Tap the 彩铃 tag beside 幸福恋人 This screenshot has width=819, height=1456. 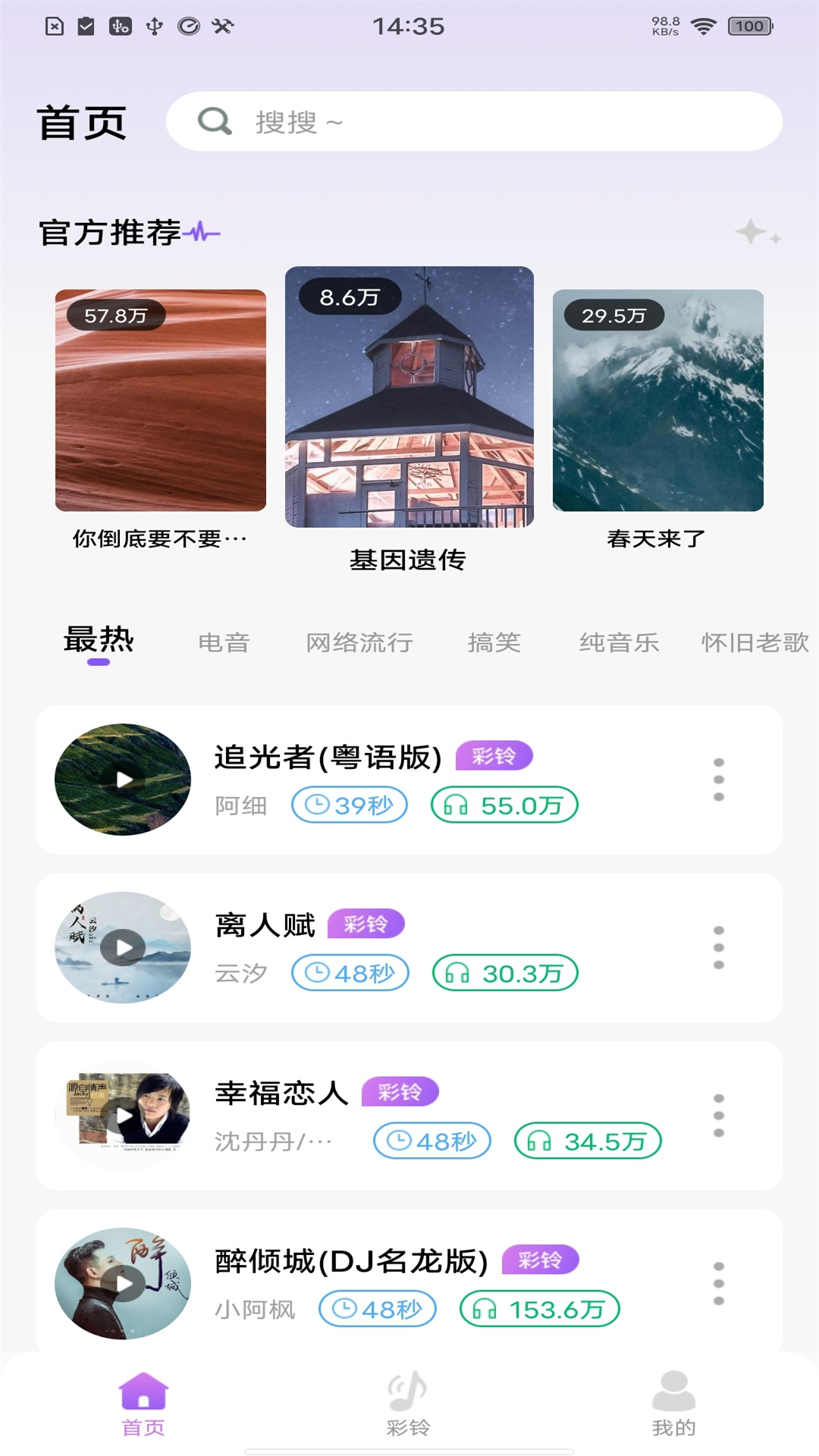400,1092
